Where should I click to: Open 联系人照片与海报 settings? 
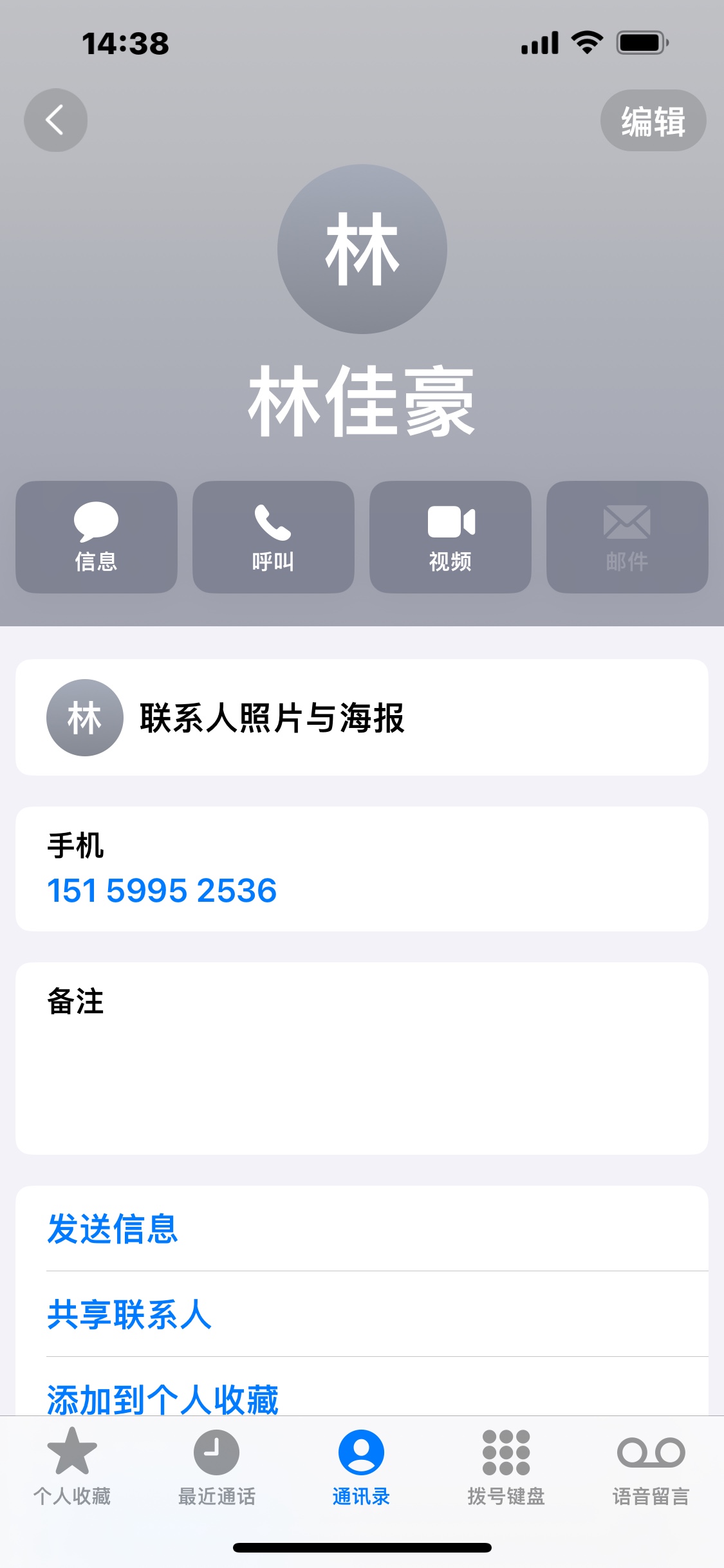[x=362, y=718]
